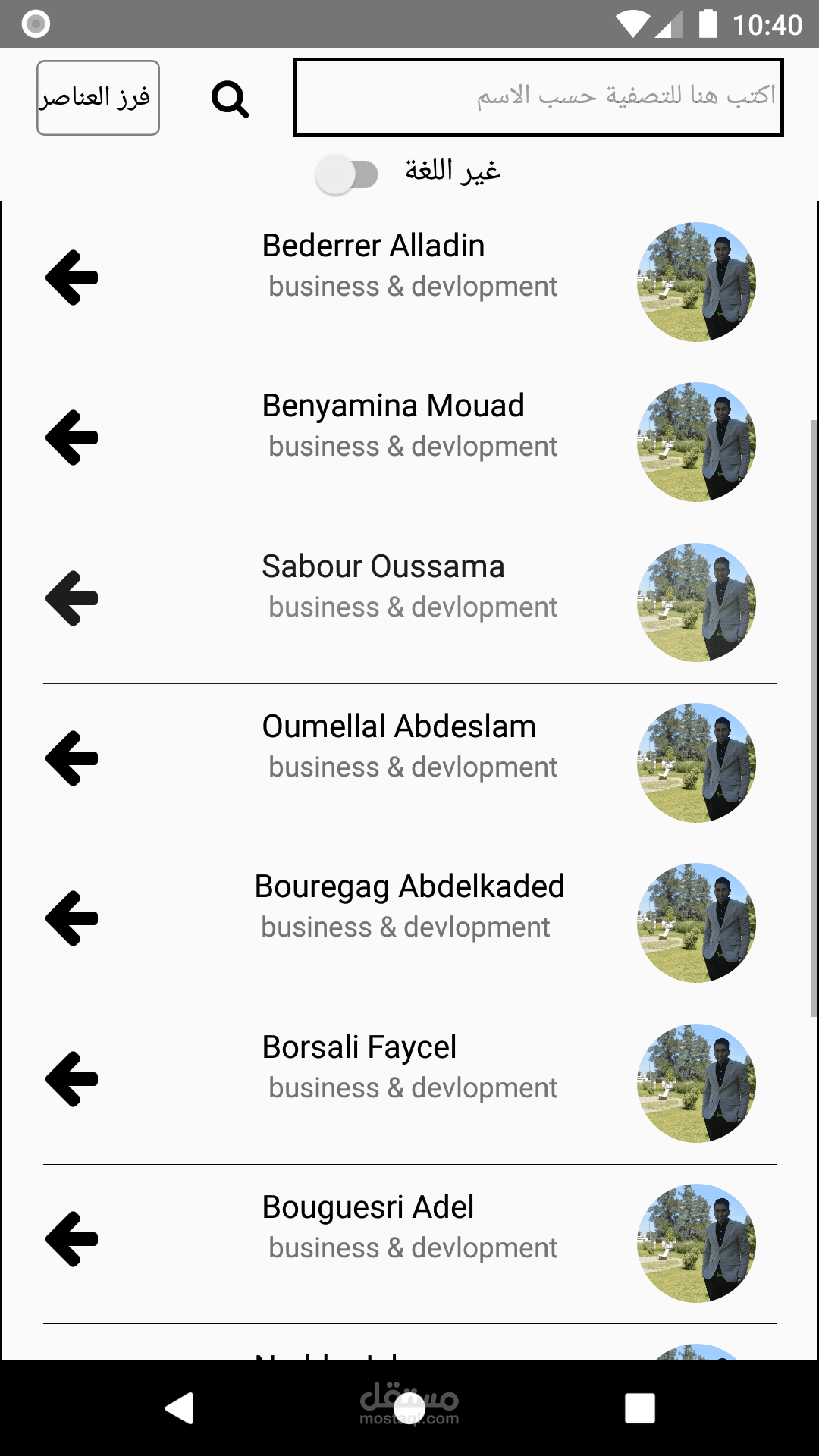Open recent apps from the navigation bar
Screen dimensions: 819x1456
(639, 1408)
